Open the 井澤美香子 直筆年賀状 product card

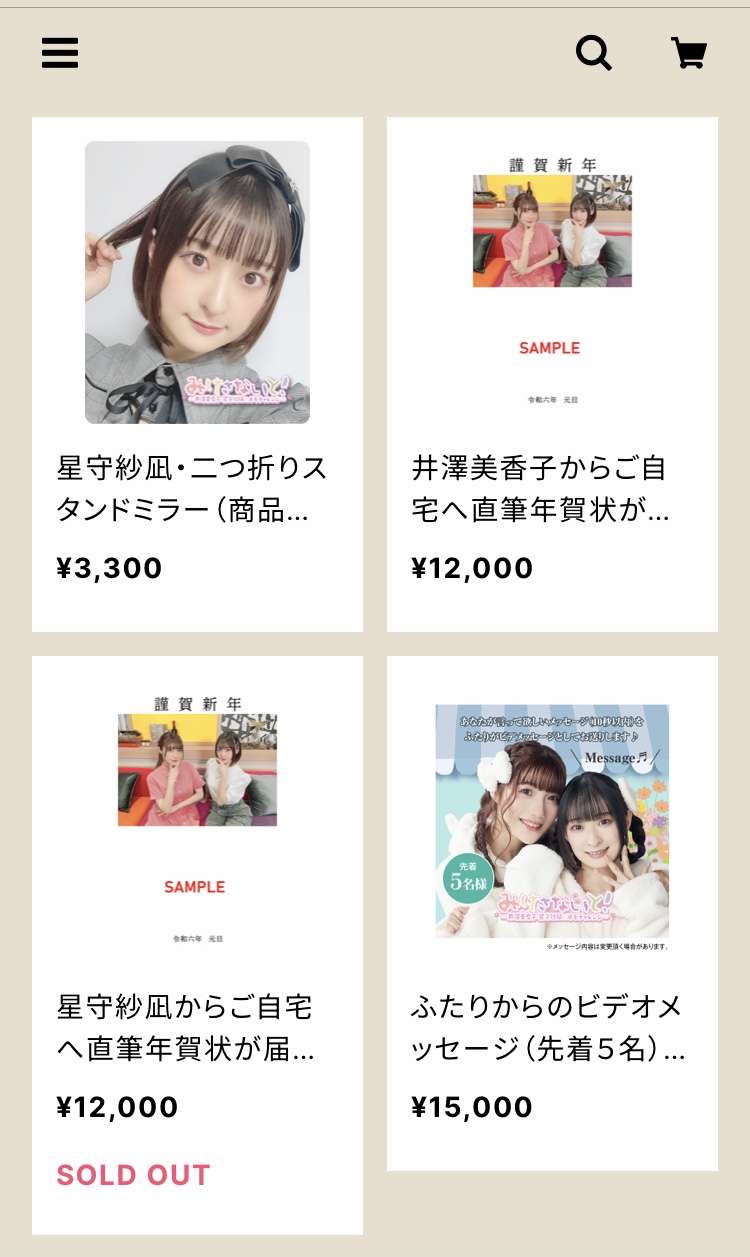[x=552, y=374]
